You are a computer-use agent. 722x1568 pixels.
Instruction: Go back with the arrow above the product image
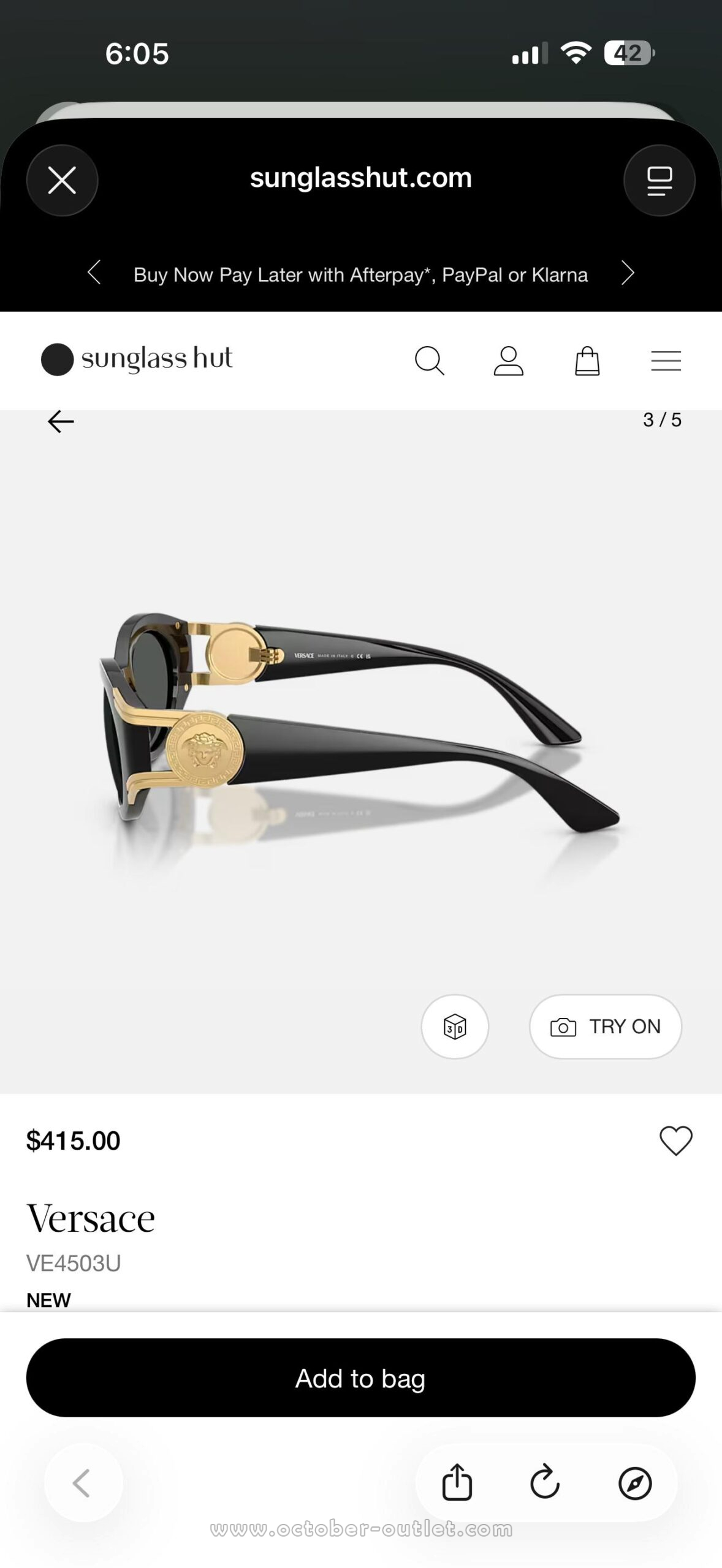61,421
